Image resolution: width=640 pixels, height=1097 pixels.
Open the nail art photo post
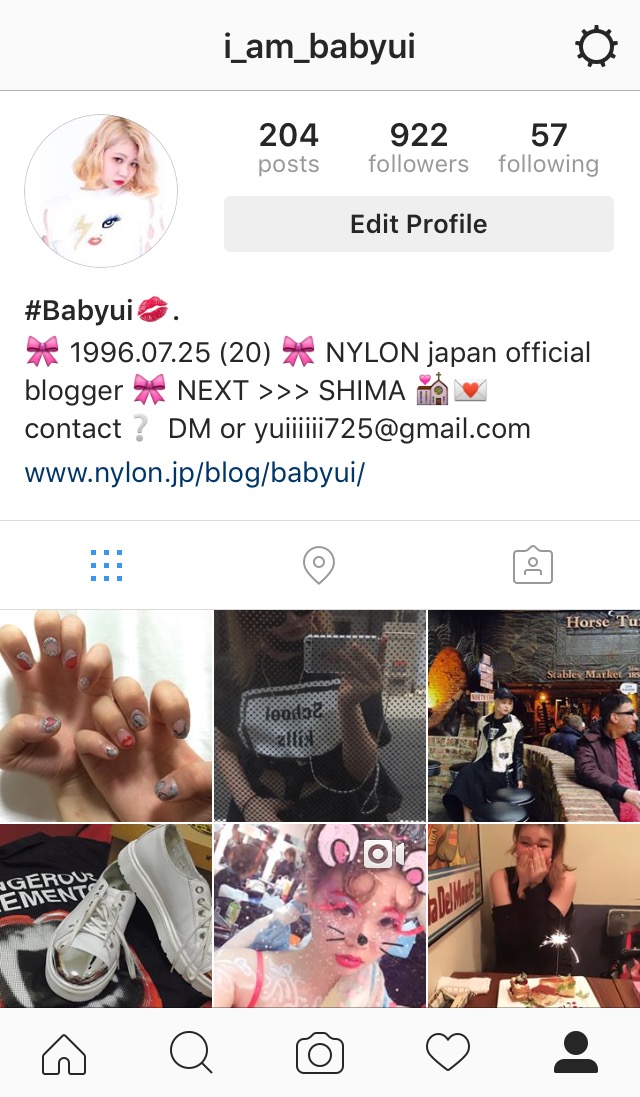point(105,715)
